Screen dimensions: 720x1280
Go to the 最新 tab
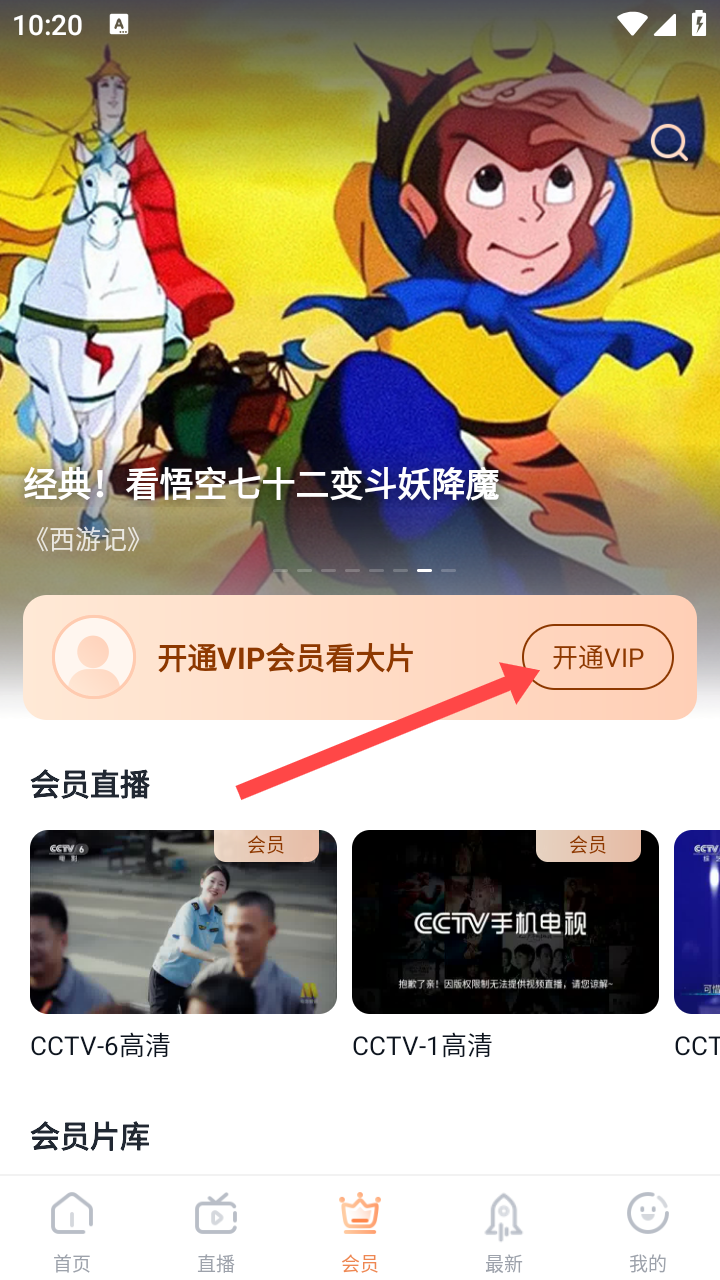[x=504, y=1232]
